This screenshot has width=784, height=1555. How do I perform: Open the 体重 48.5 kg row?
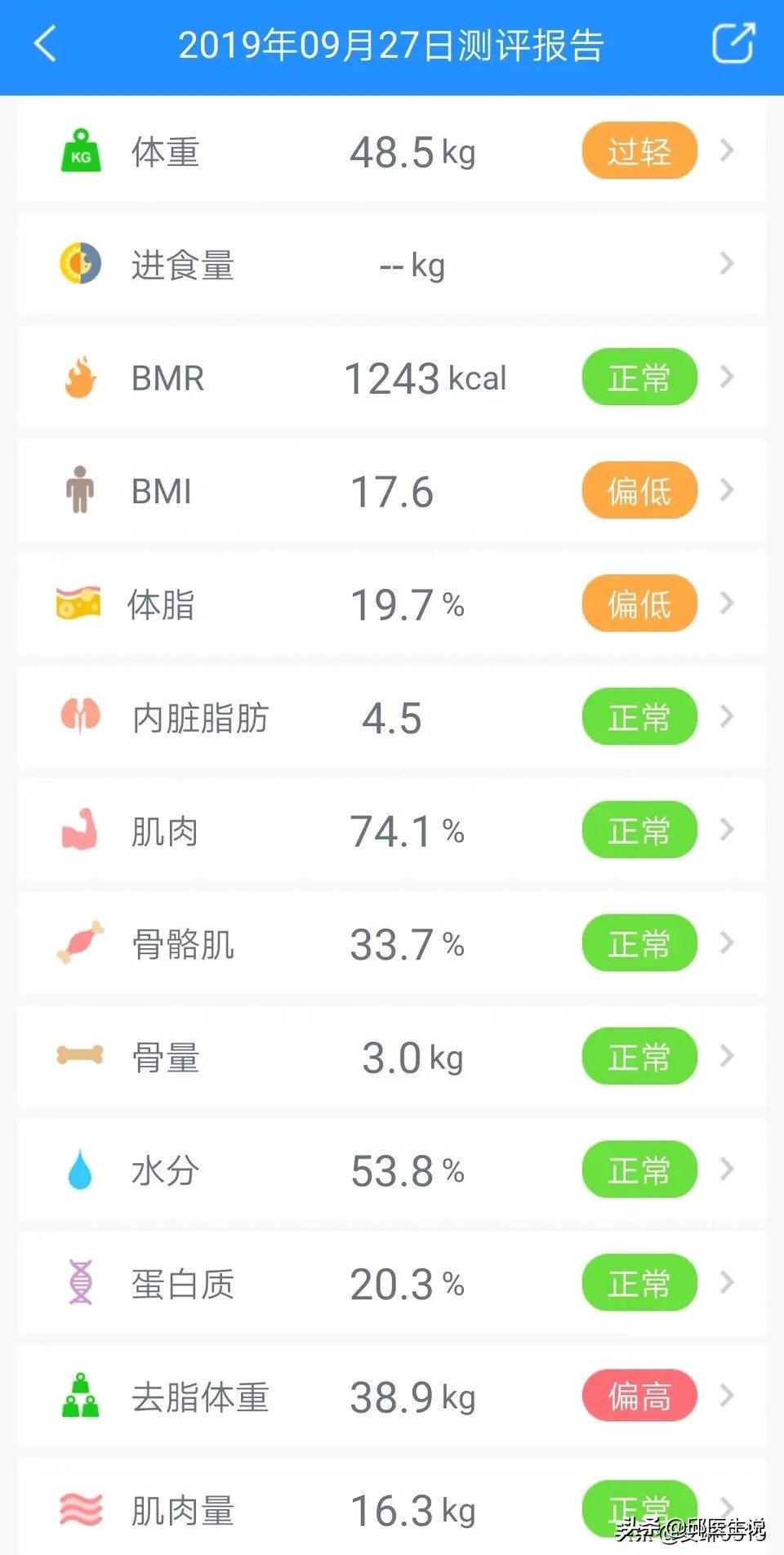coord(392,151)
